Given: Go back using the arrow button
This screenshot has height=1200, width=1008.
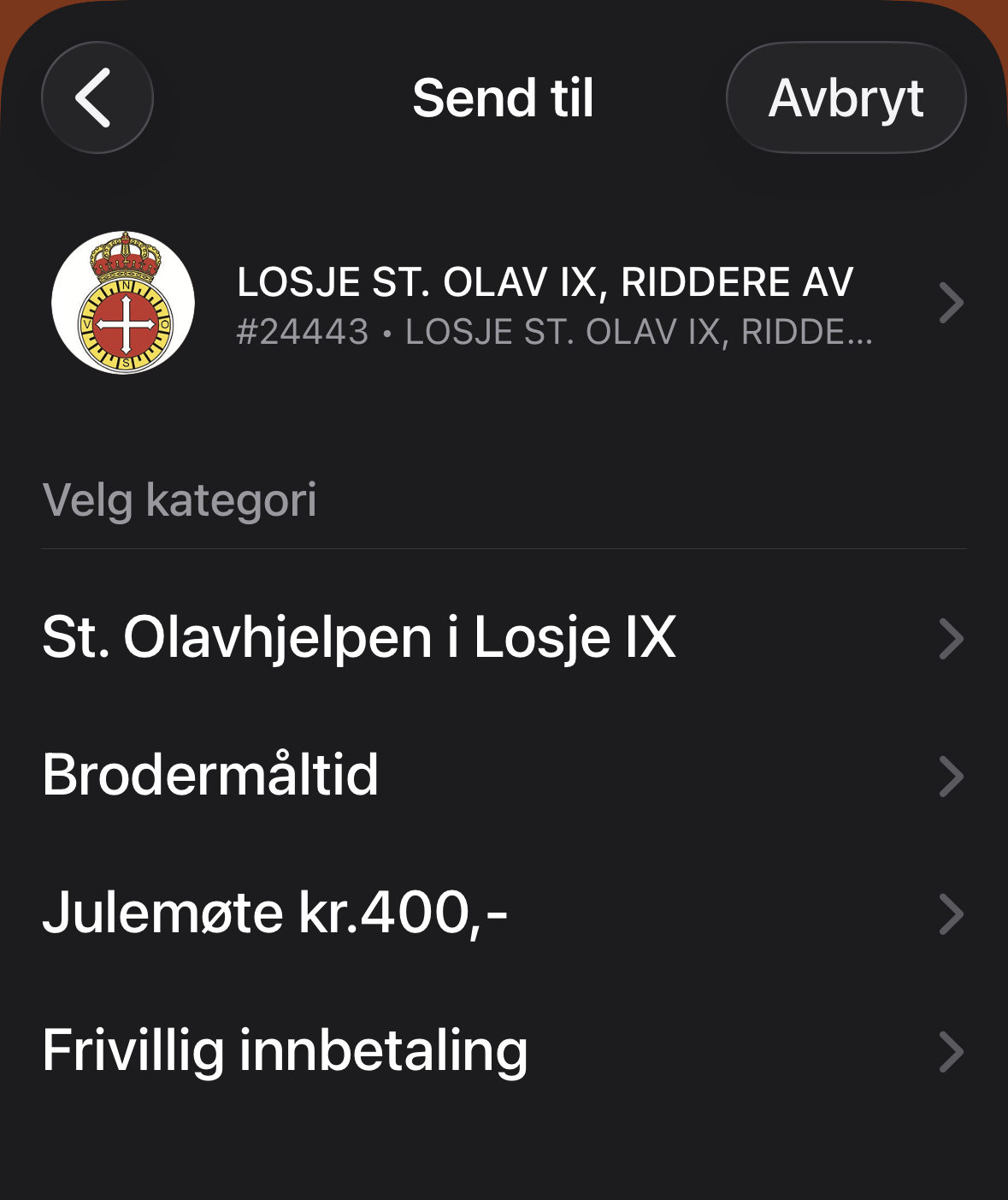Looking at the screenshot, I should pos(97,98).
